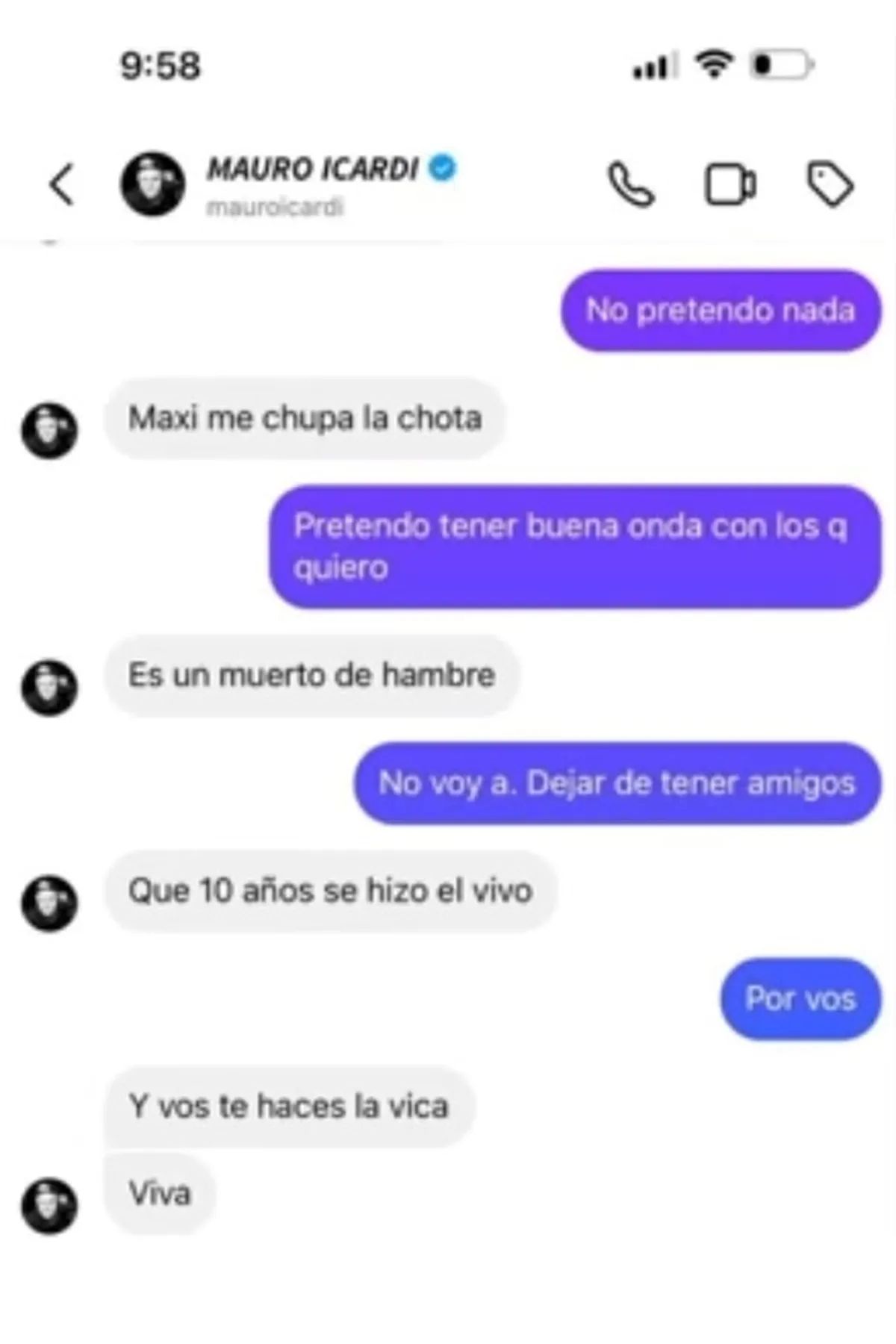896x1344 pixels.
Task: Tap avatar beside 'Es un muerto de hambre'
Action: click(x=49, y=687)
